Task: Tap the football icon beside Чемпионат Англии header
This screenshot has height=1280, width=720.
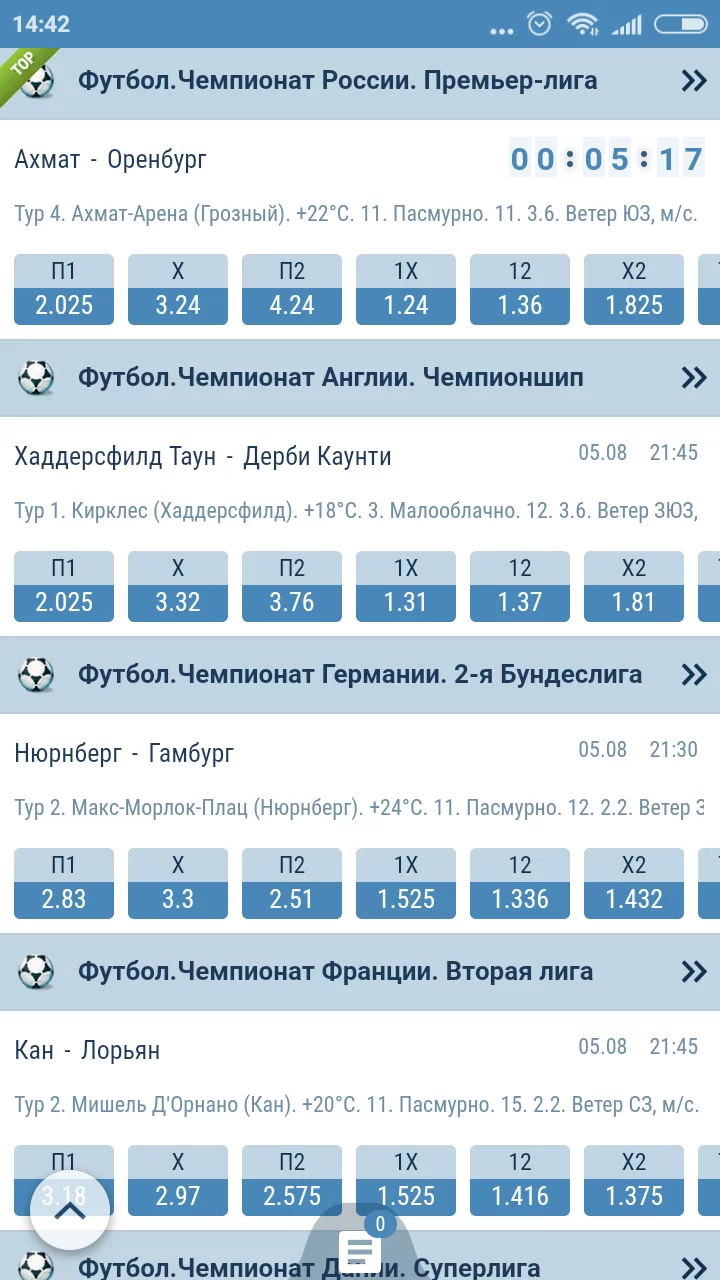Action: click(x=37, y=378)
